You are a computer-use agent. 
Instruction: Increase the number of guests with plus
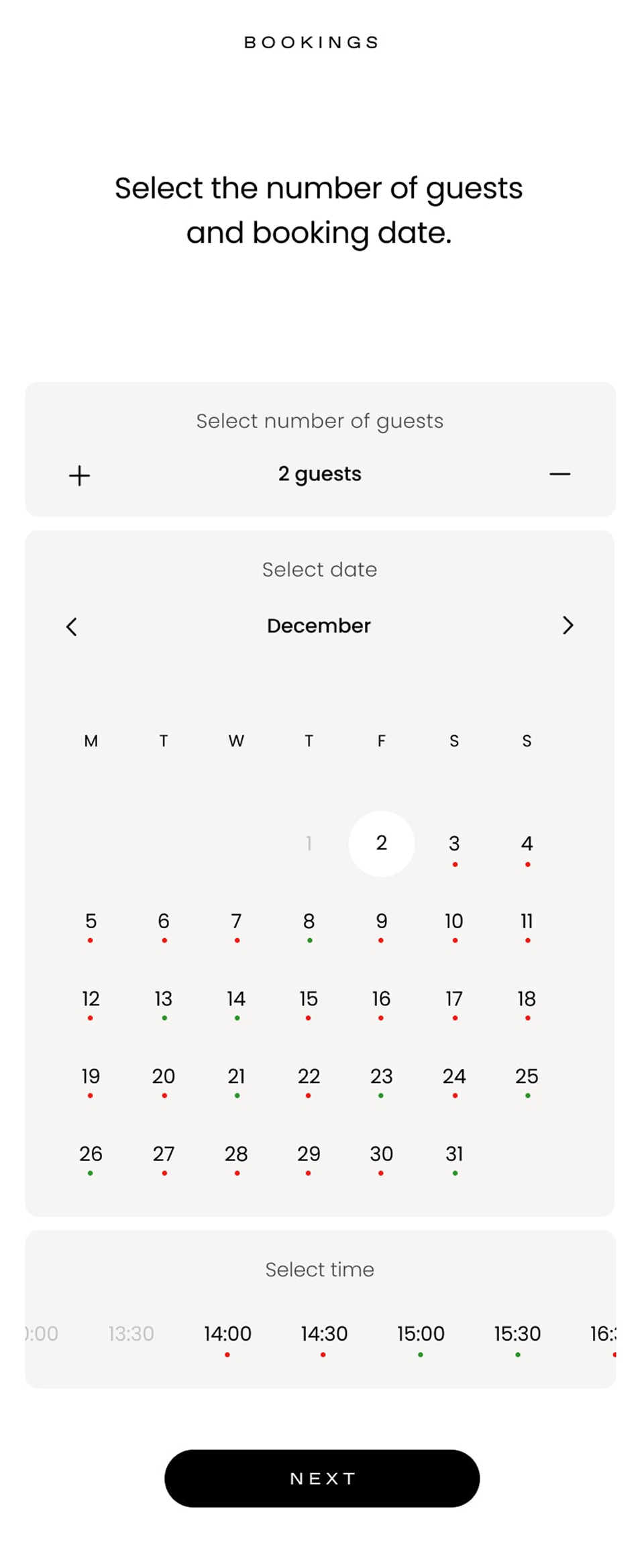(x=79, y=475)
